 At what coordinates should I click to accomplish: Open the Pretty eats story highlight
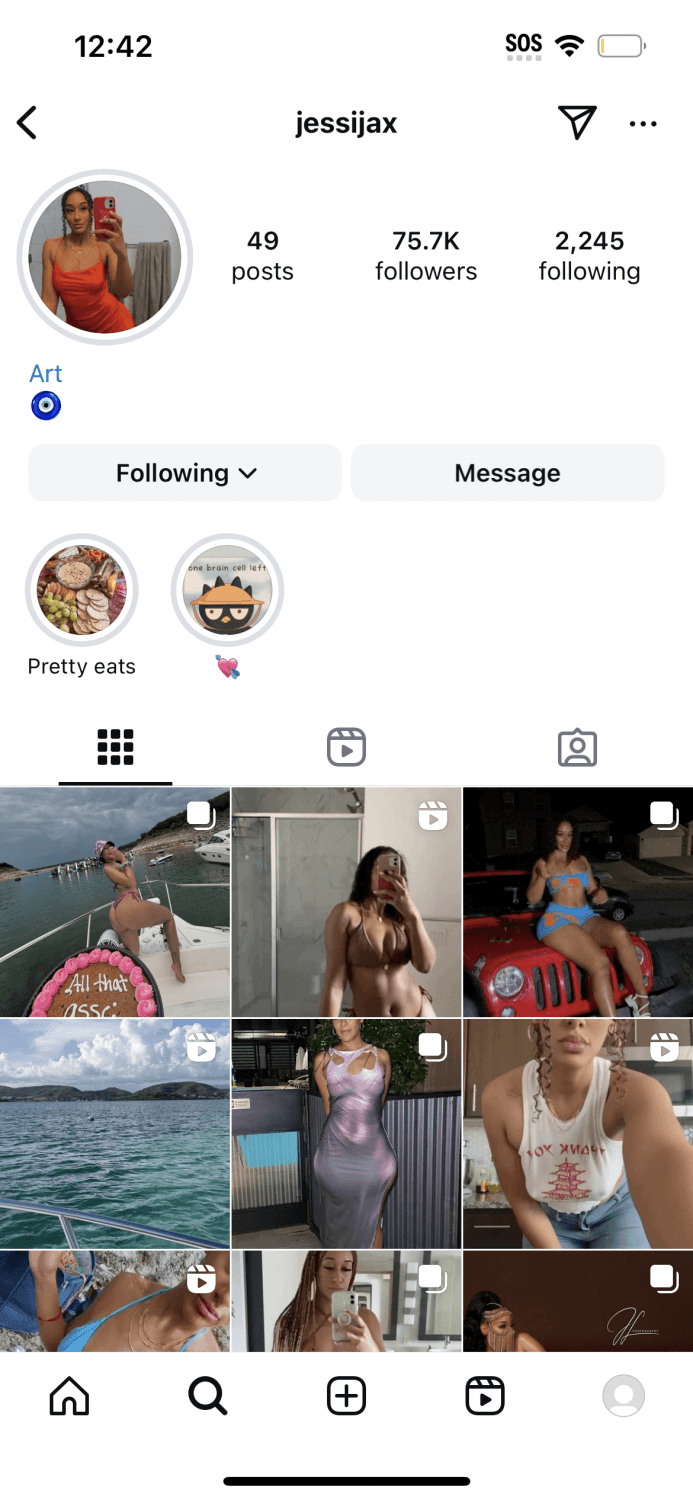coord(82,591)
